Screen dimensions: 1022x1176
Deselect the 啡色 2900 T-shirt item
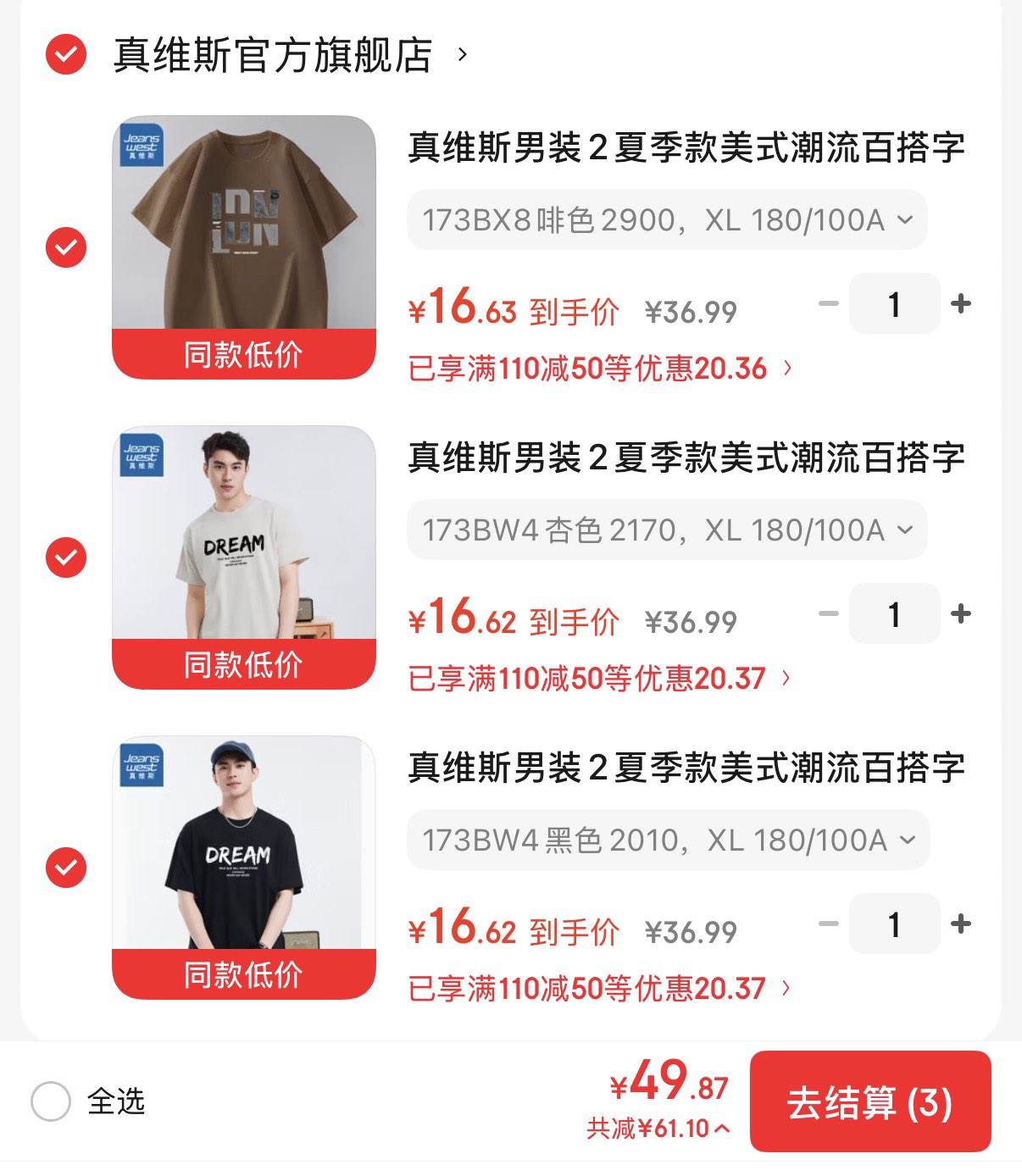[66, 247]
